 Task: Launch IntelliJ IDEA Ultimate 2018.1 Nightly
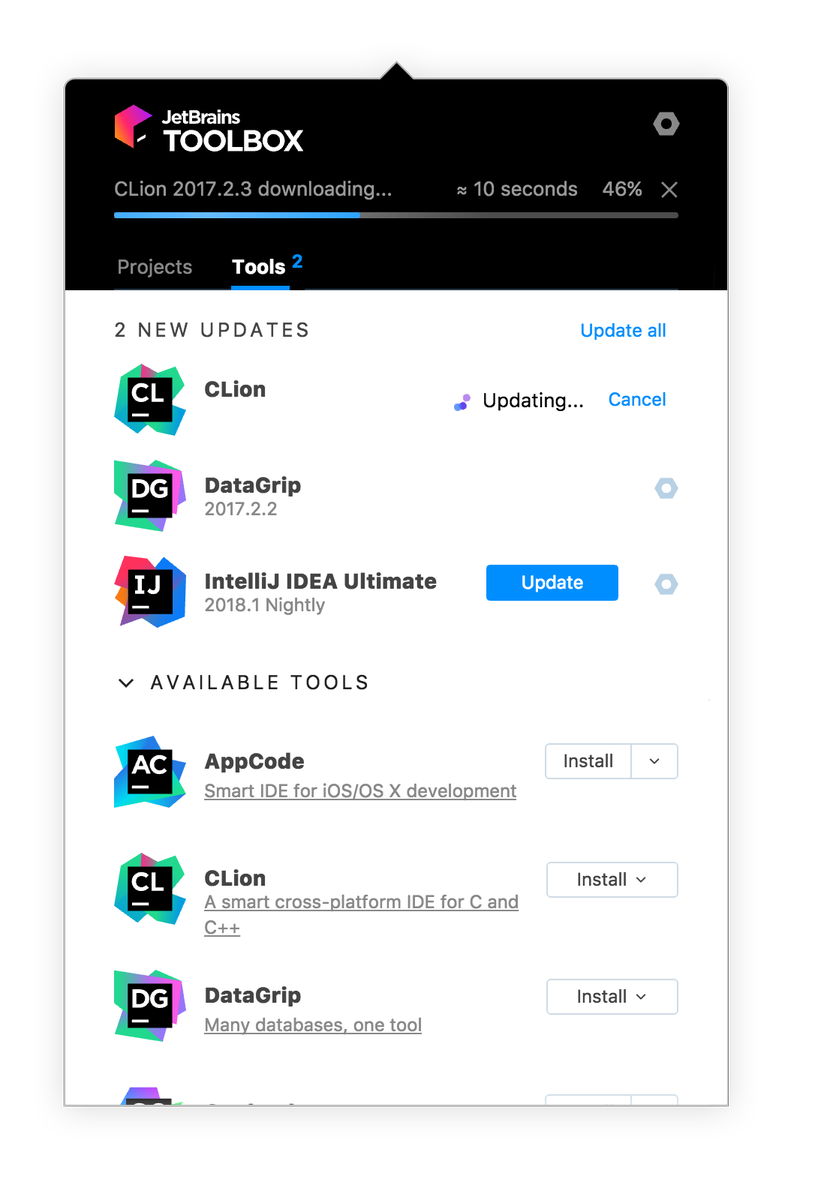320,582
